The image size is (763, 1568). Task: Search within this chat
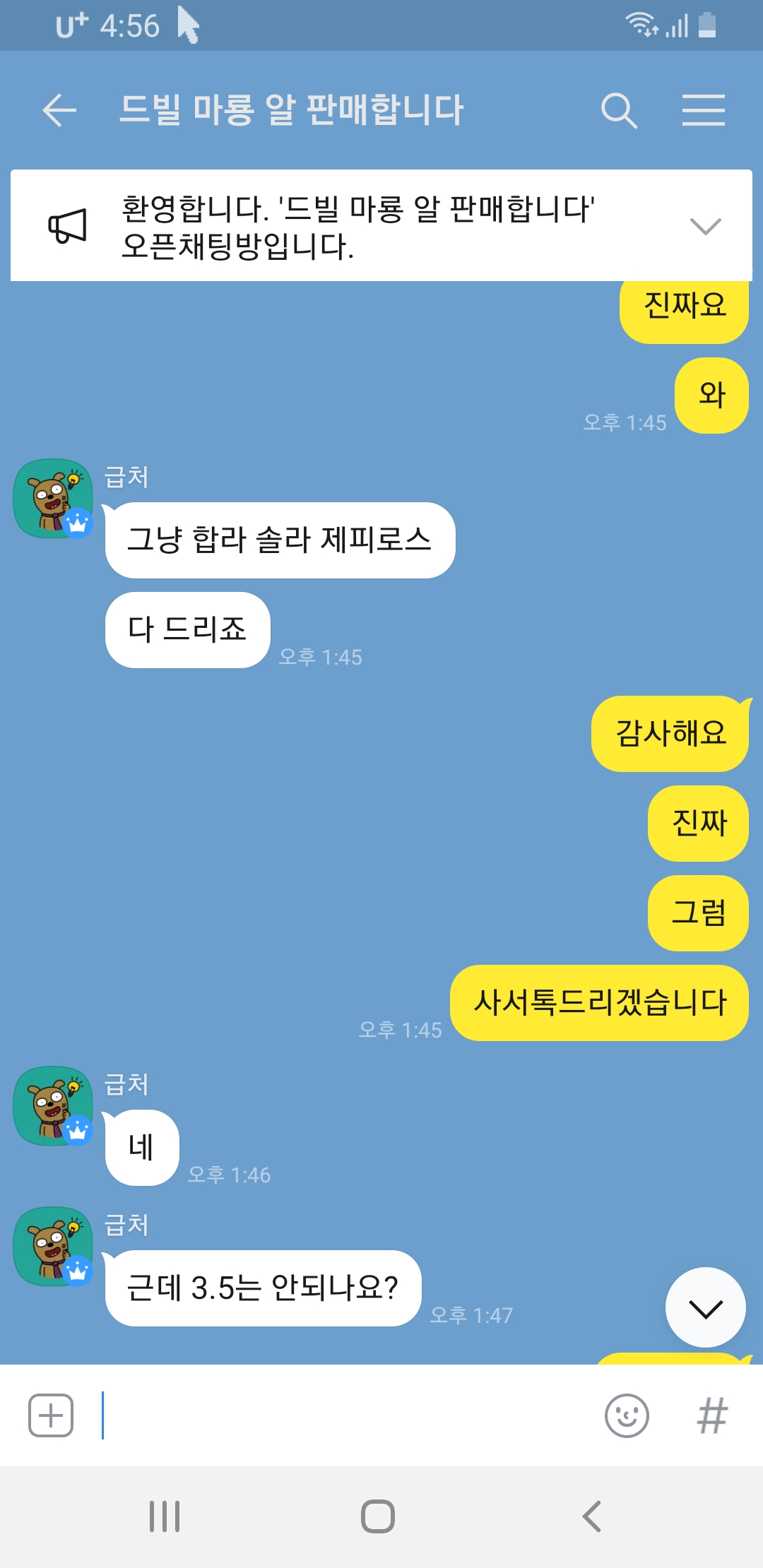tap(619, 110)
